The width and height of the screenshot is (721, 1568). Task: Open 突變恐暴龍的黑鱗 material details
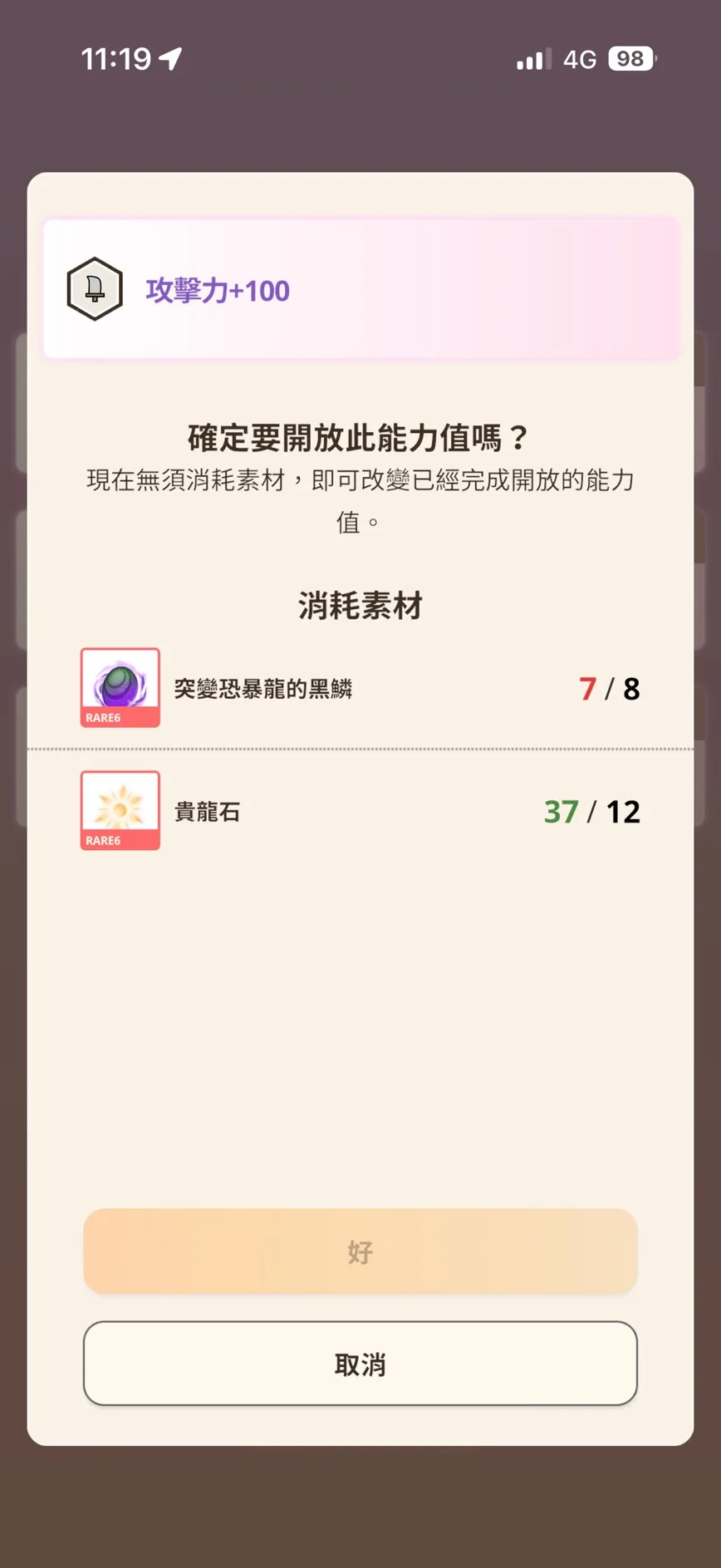(x=120, y=688)
